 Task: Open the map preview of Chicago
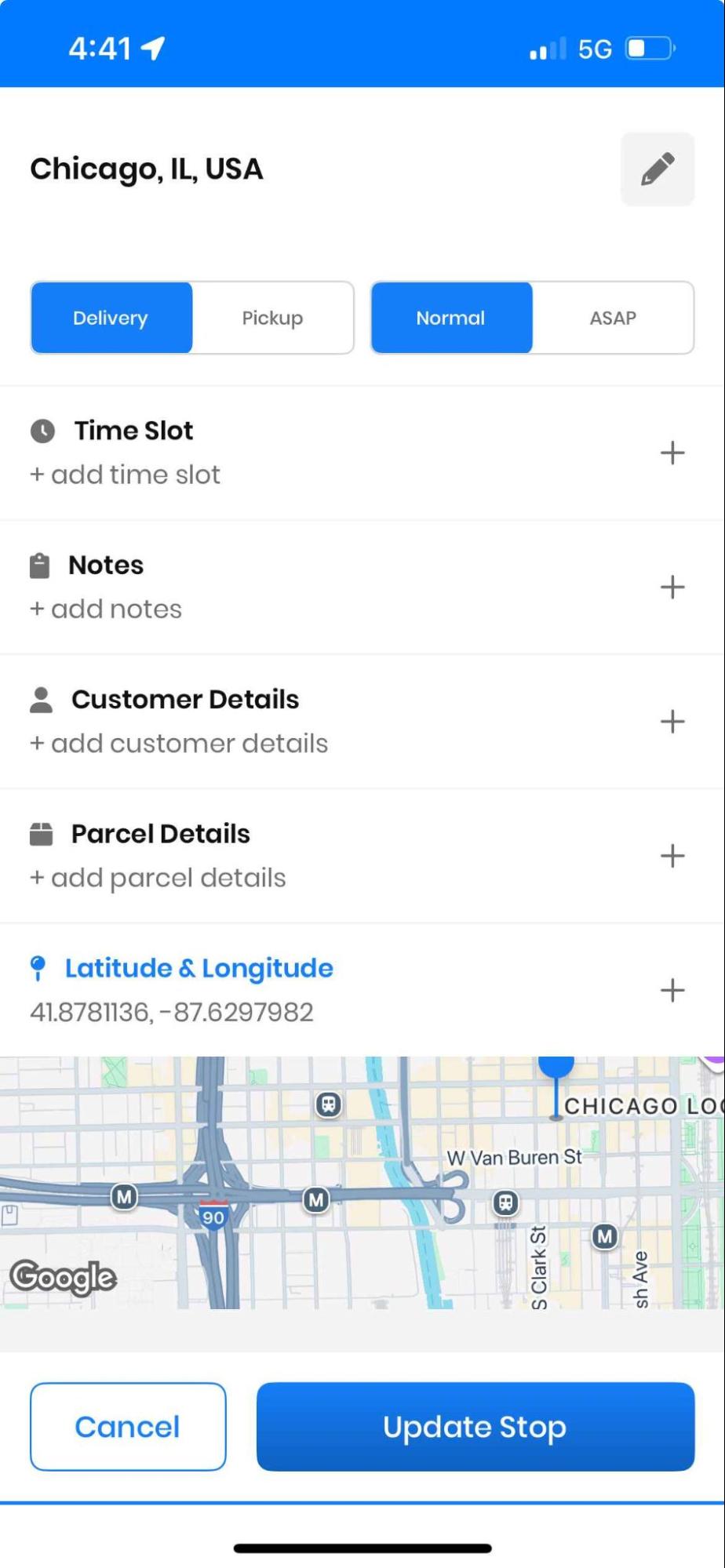[362, 1182]
